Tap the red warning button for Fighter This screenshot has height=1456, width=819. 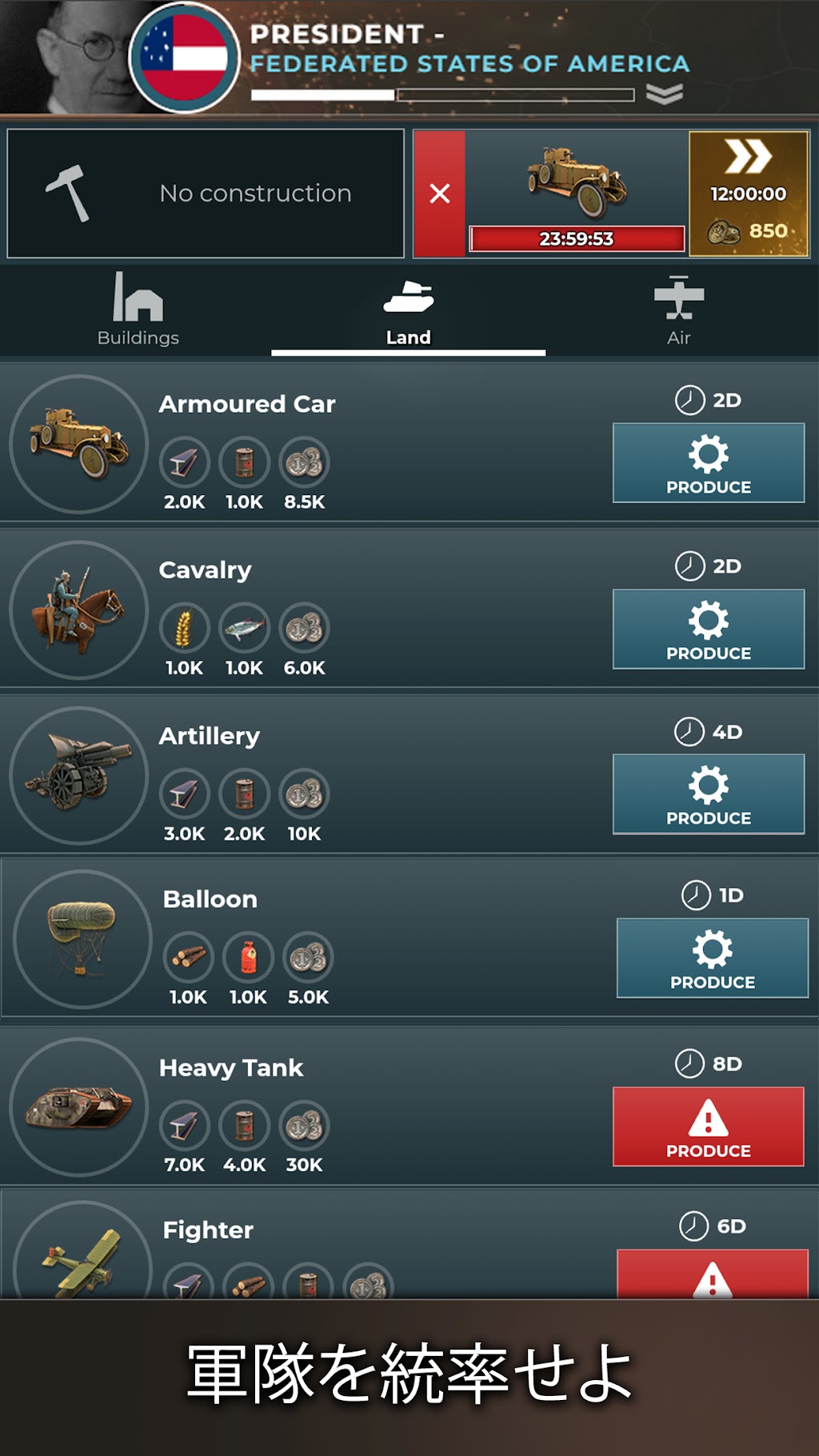pos(713,1274)
